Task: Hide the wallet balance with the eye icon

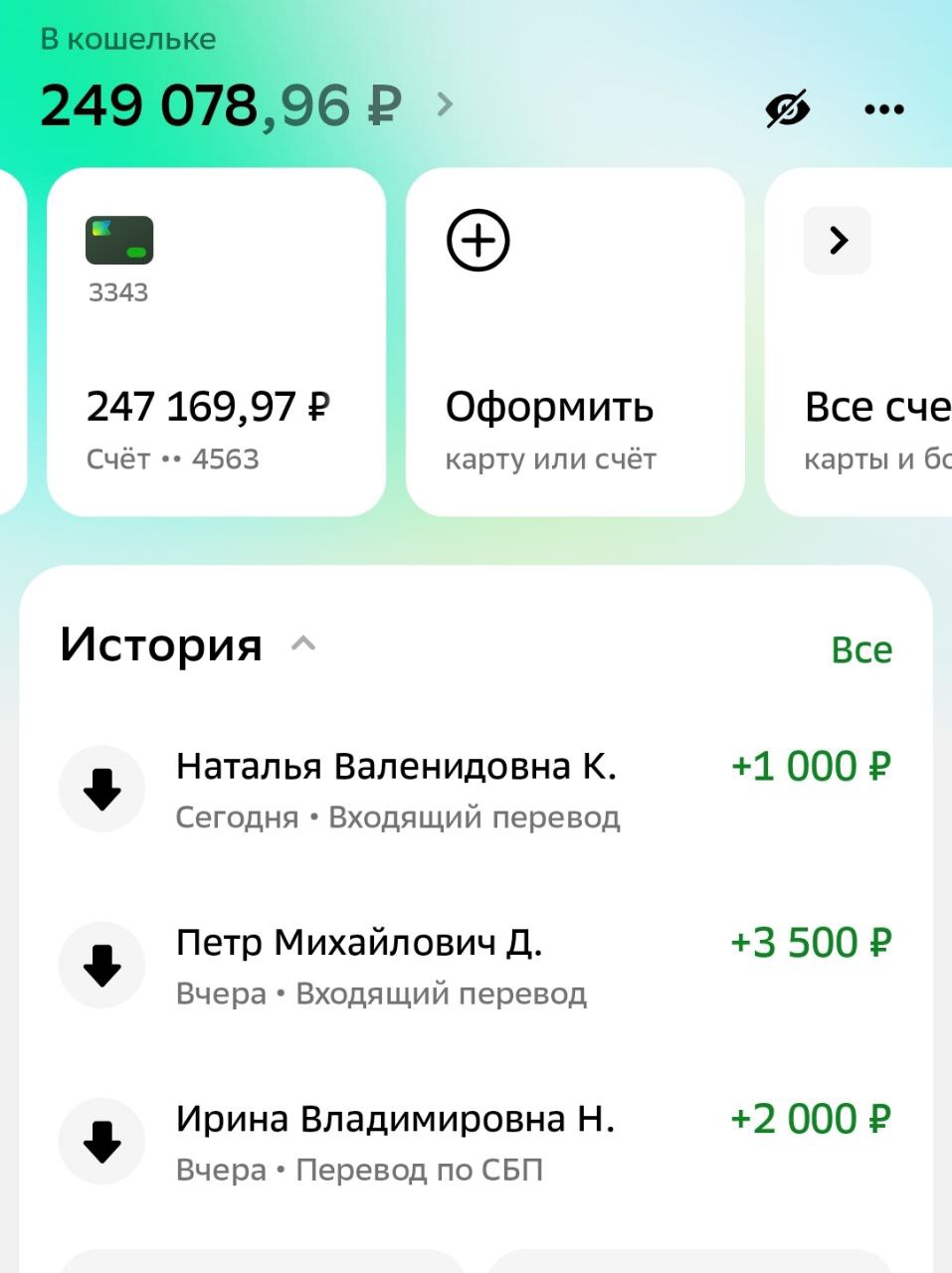Action: point(787,108)
